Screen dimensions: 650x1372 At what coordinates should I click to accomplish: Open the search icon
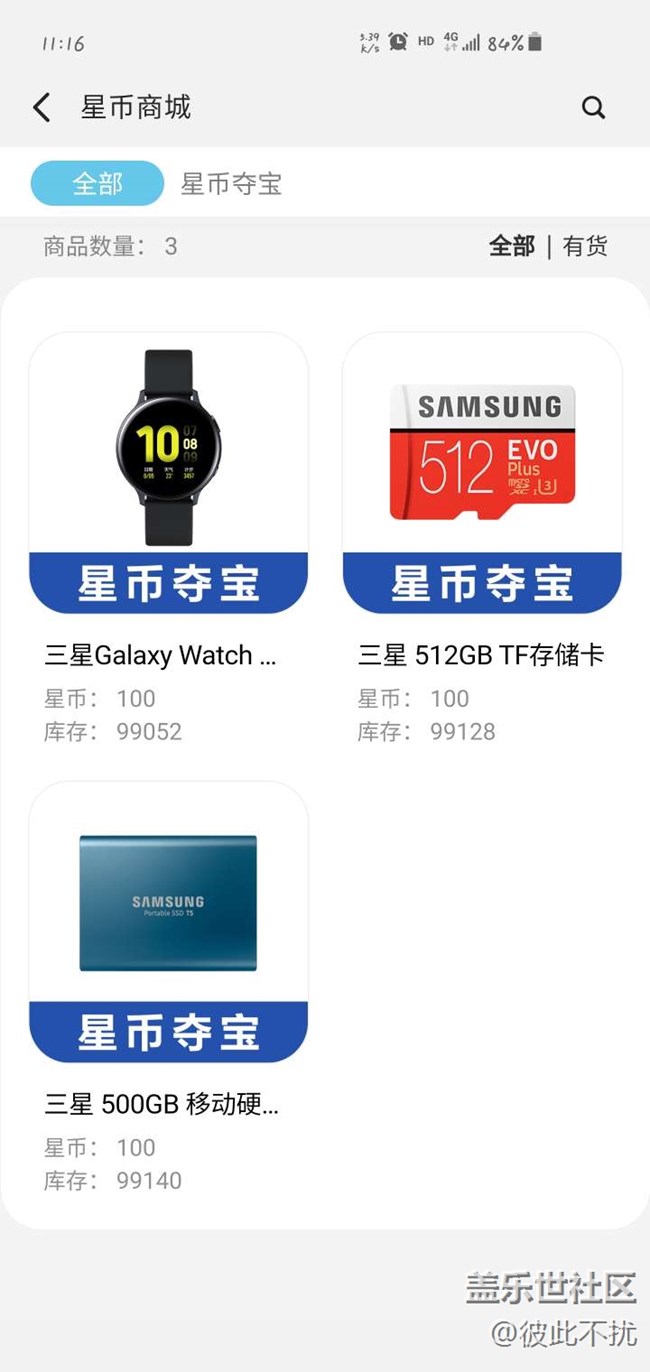pos(593,108)
